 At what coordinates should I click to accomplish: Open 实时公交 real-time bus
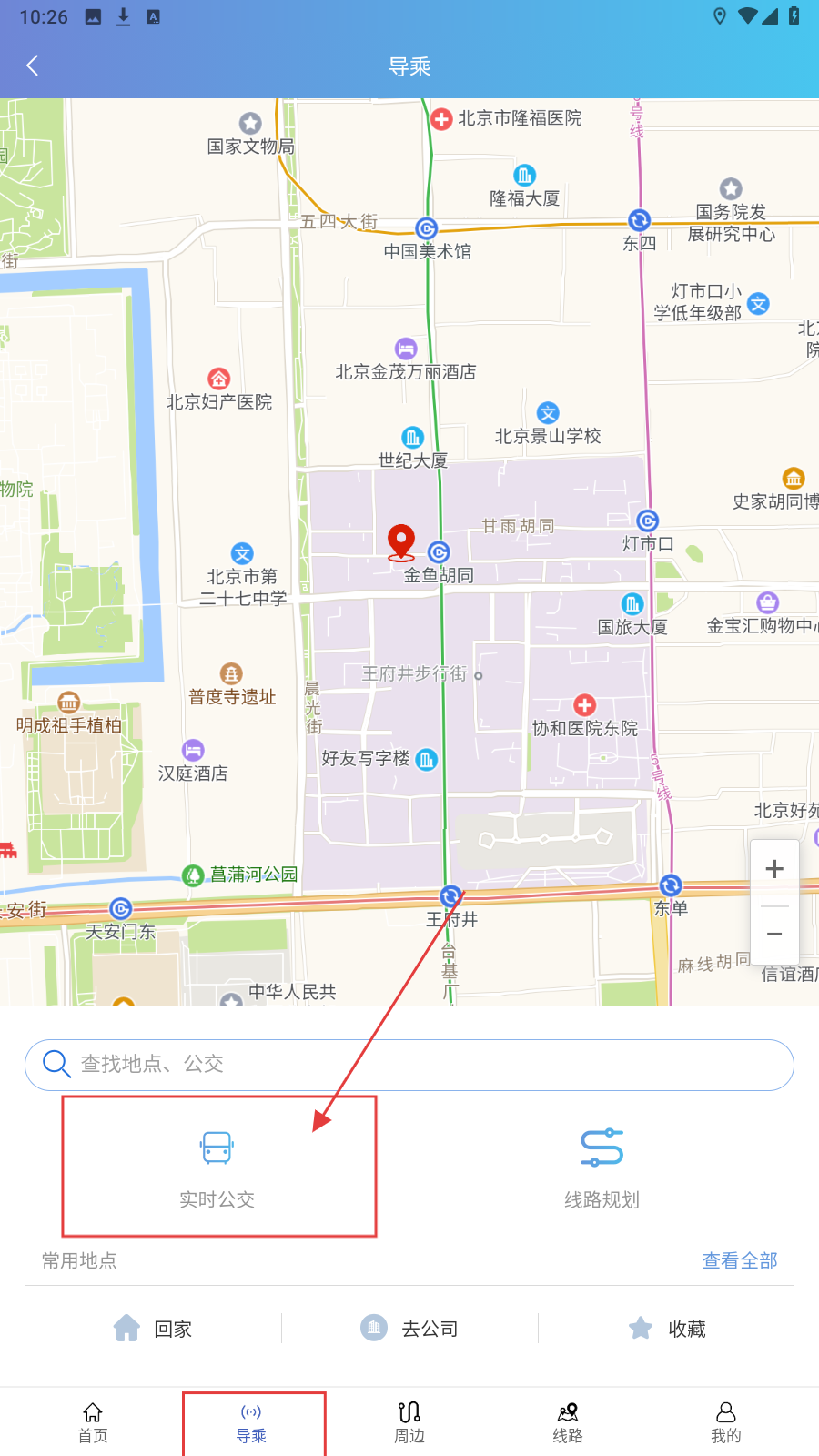coord(217,1168)
